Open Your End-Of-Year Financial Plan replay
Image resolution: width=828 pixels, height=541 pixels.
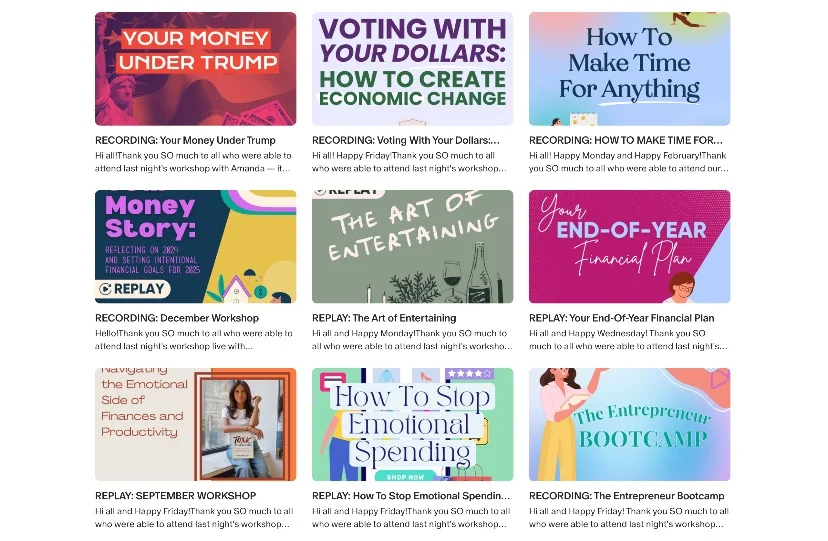pyautogui.click(x=629, y=247)
